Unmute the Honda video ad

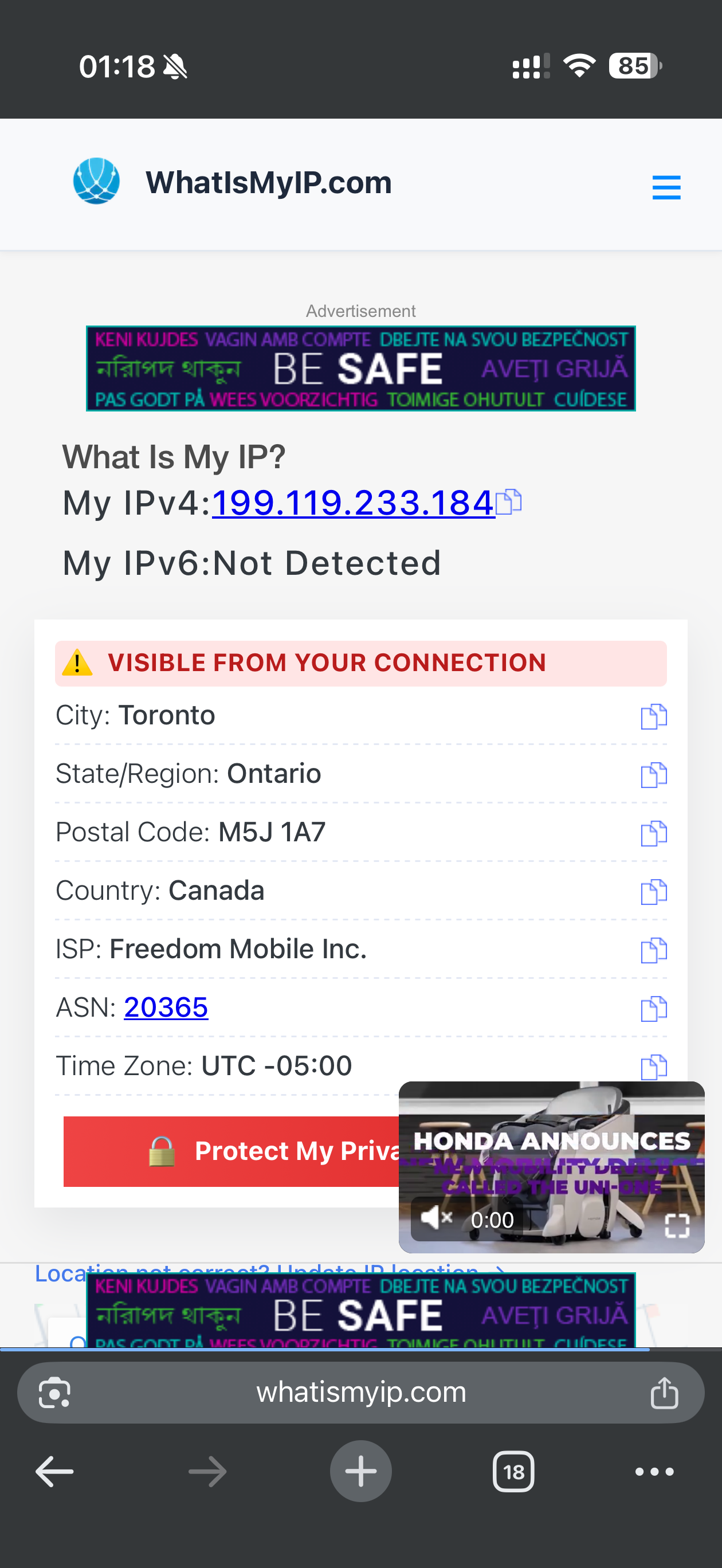pyautogui.click(x=435, y=1218)
